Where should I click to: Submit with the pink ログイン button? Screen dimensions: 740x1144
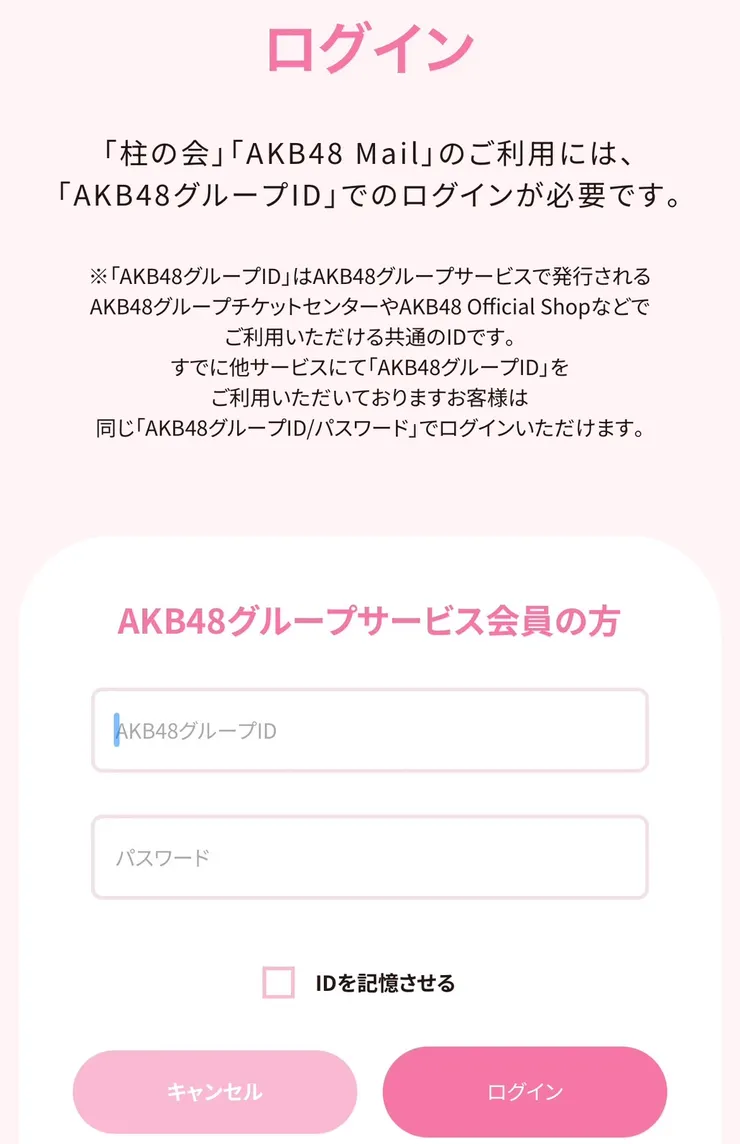(x=524, y=1091)
